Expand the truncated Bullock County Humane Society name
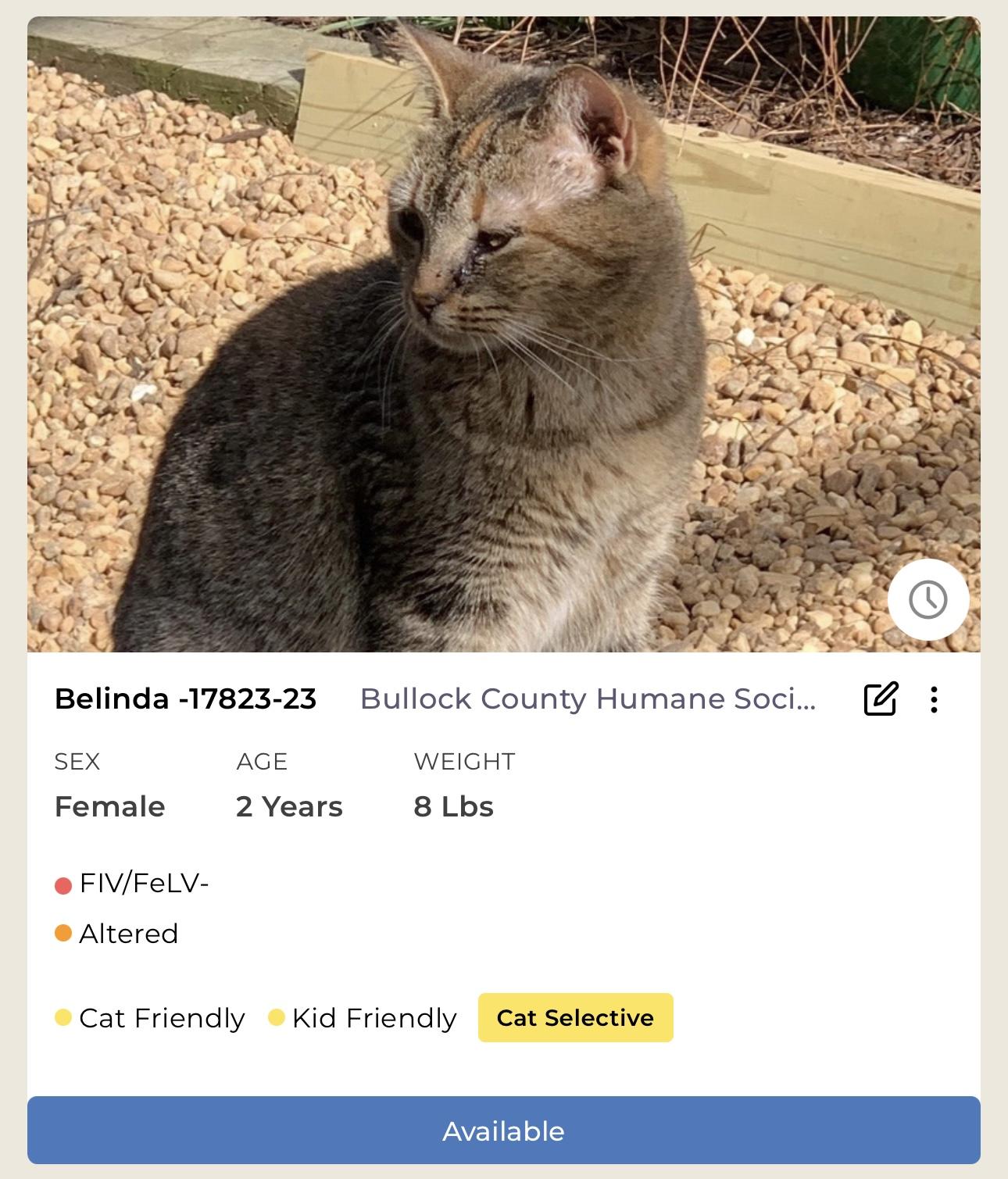Image resolution: width=1008 pixels, height=1179 pixels. point(589,699)
